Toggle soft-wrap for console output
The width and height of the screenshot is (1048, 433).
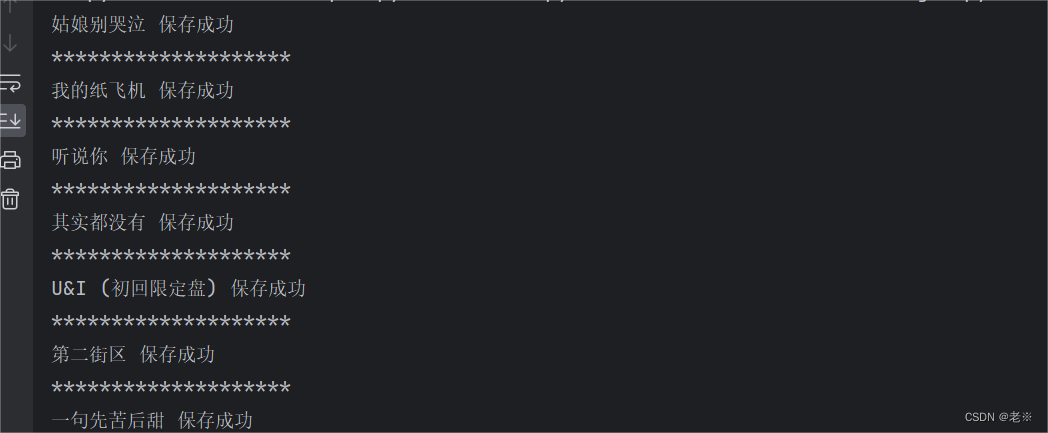(x=10, y=82)
